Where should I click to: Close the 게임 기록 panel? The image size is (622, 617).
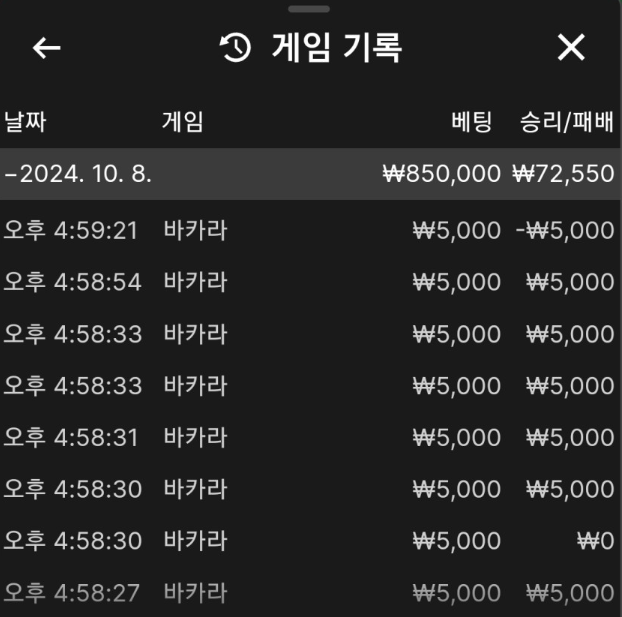pos(571,48)
